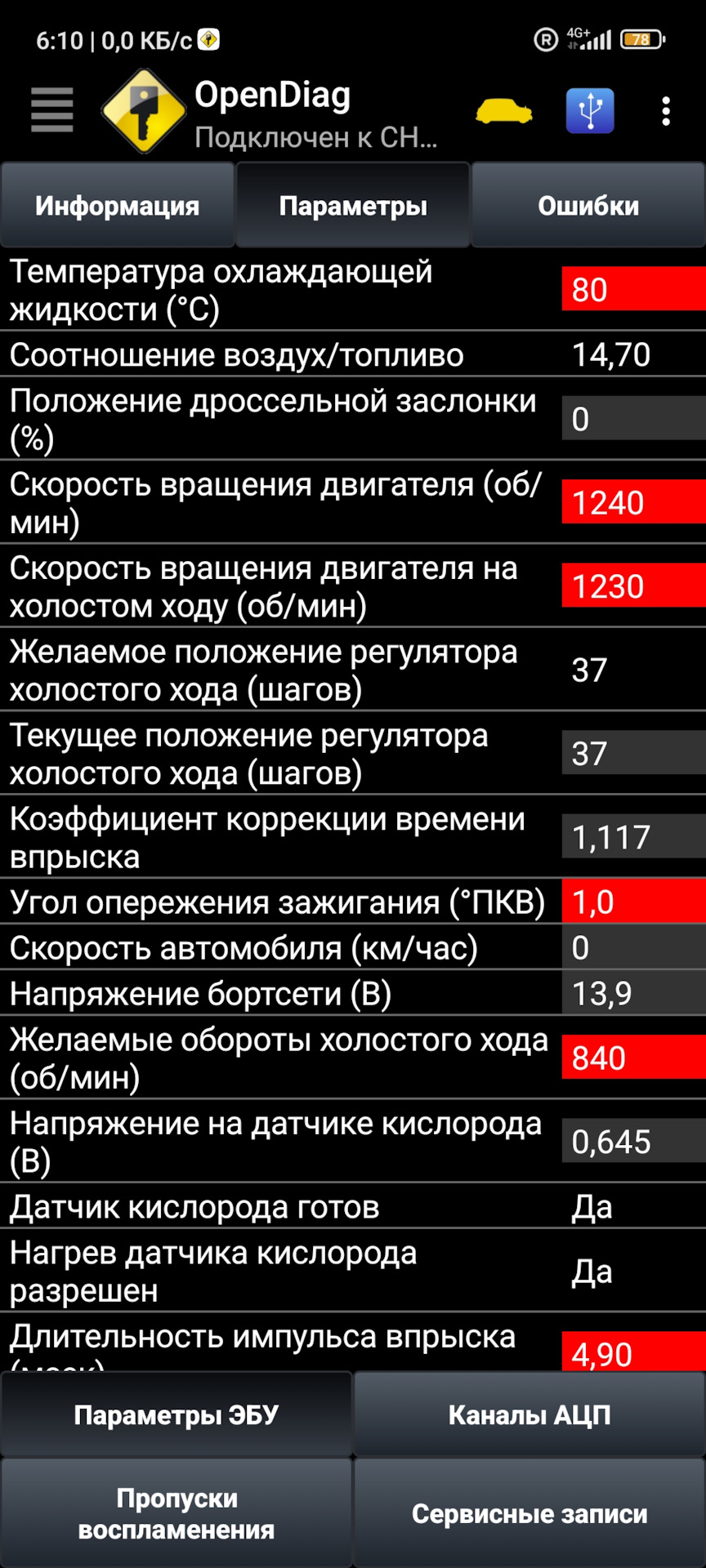View Сервисные записи
Viewport: 706px width, 1568px height.
pos(529,1513)
